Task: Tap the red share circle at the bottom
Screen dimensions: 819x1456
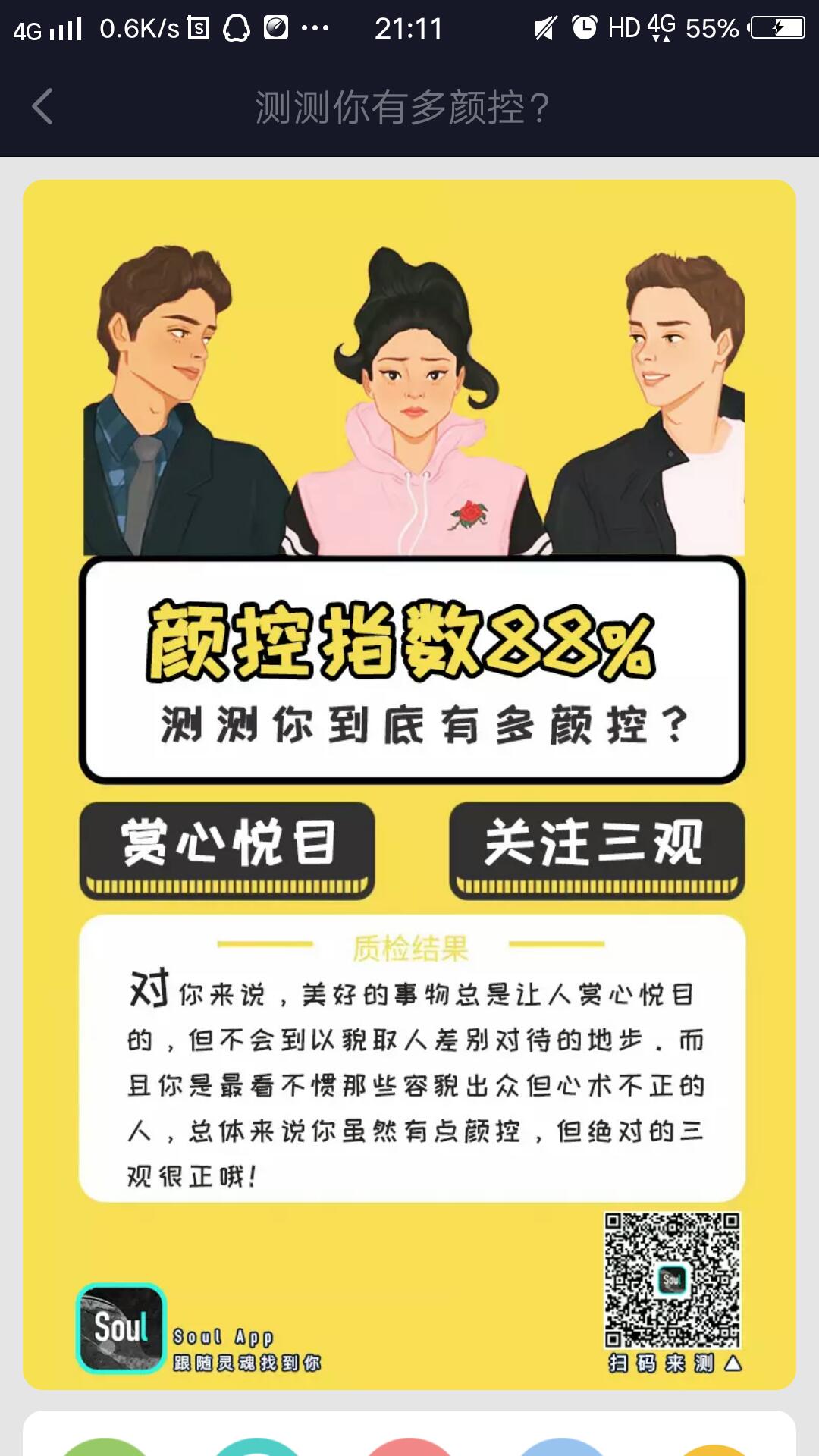Action: tap(409, 1447)
